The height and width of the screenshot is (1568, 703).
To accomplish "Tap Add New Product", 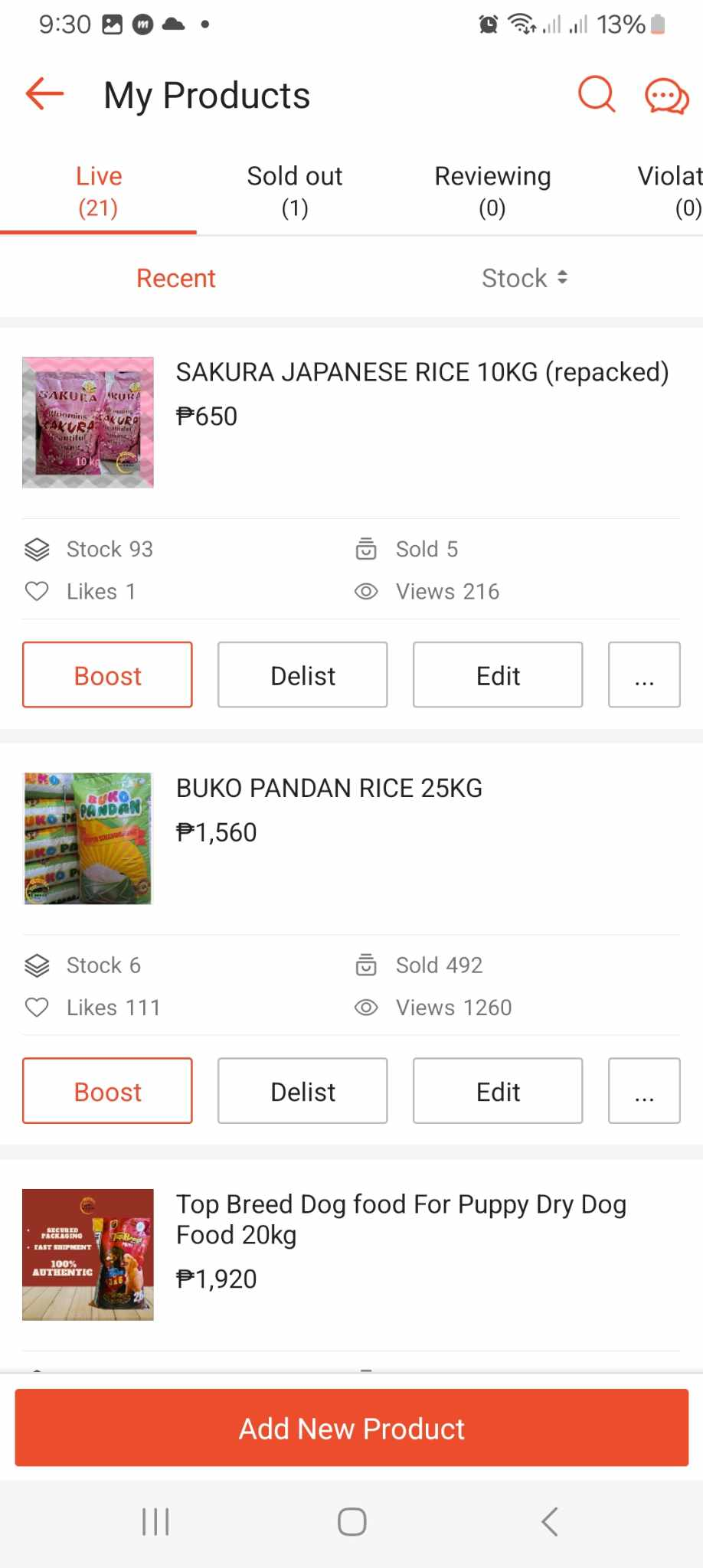I will click(351, 1429).
